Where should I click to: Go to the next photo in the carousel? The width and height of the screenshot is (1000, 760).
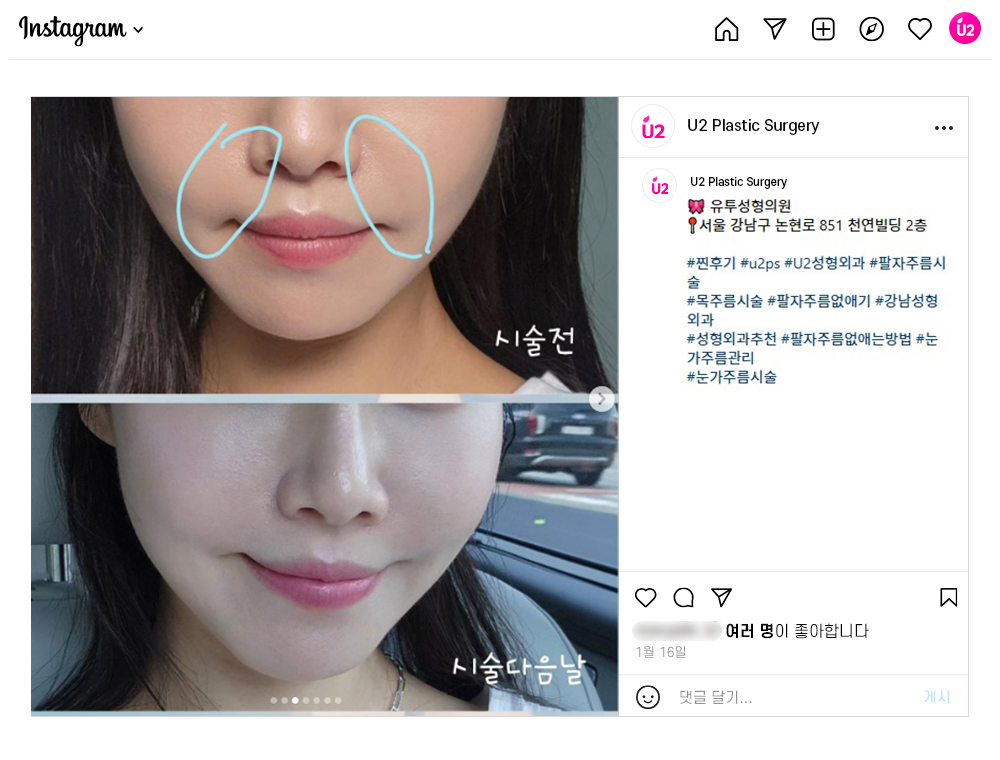(601, 399)
